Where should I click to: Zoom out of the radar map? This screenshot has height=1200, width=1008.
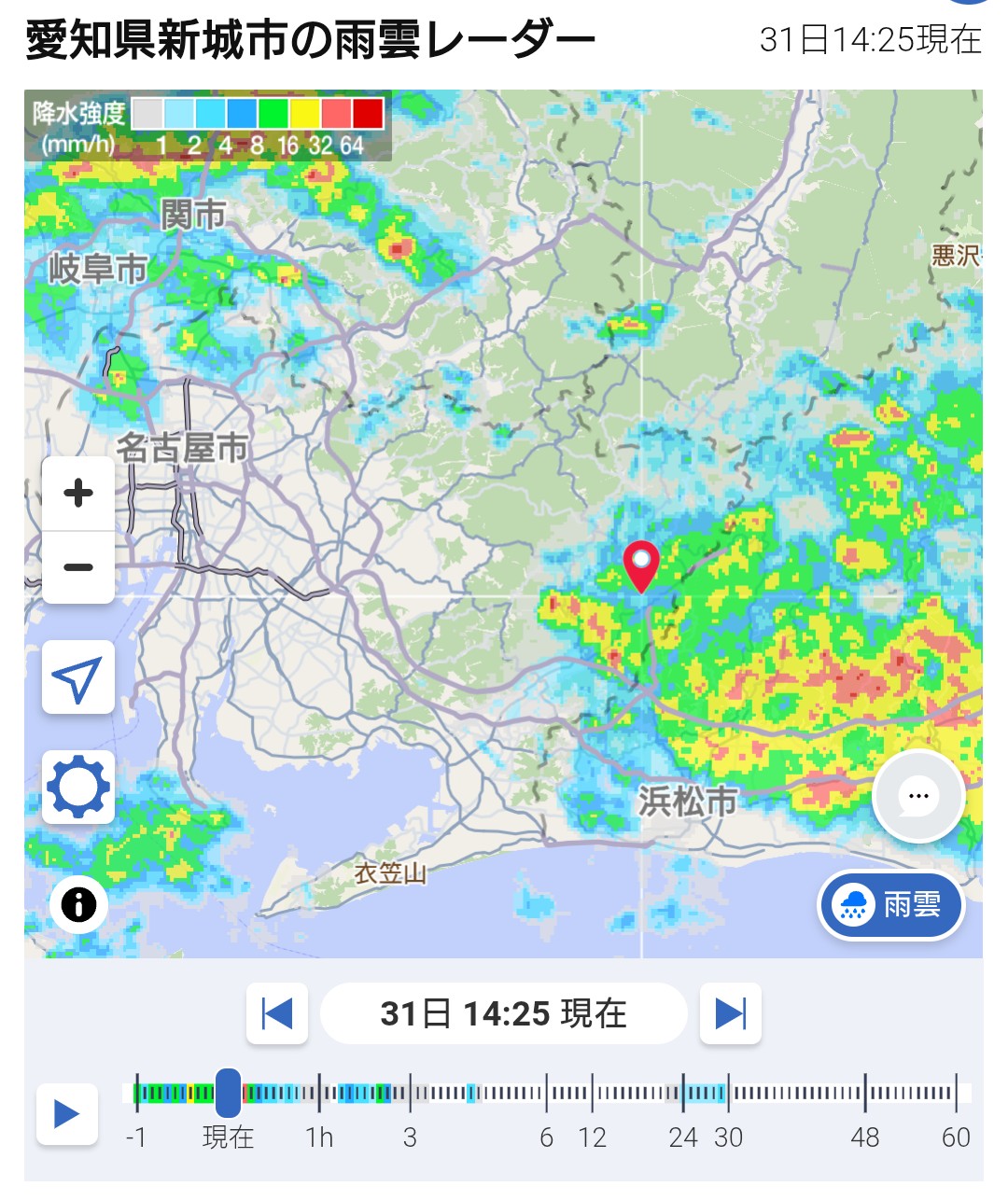78,567
